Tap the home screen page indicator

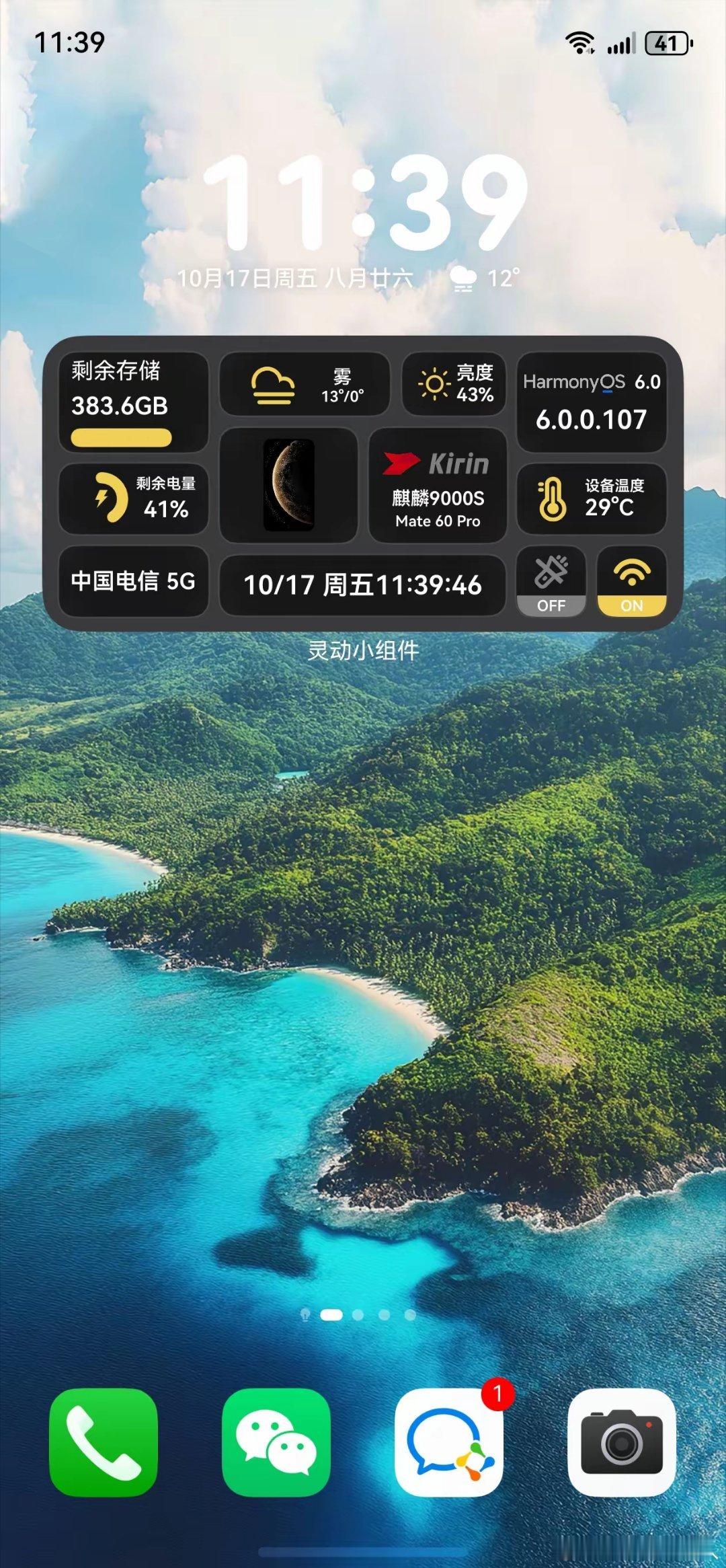pyautogui.click(x=358, y=1314)
